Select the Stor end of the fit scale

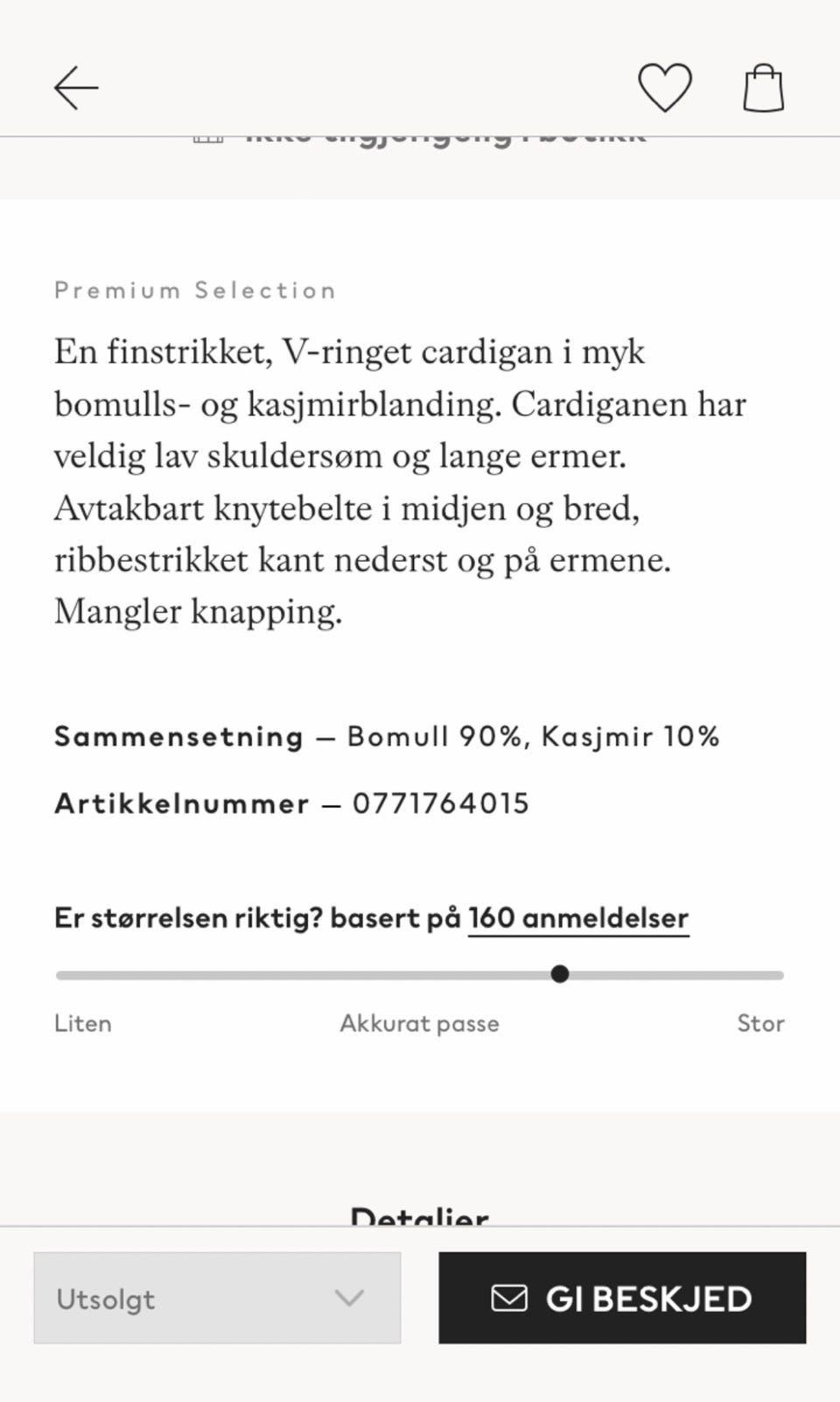pyautogui.click(x=760, y=1023)
